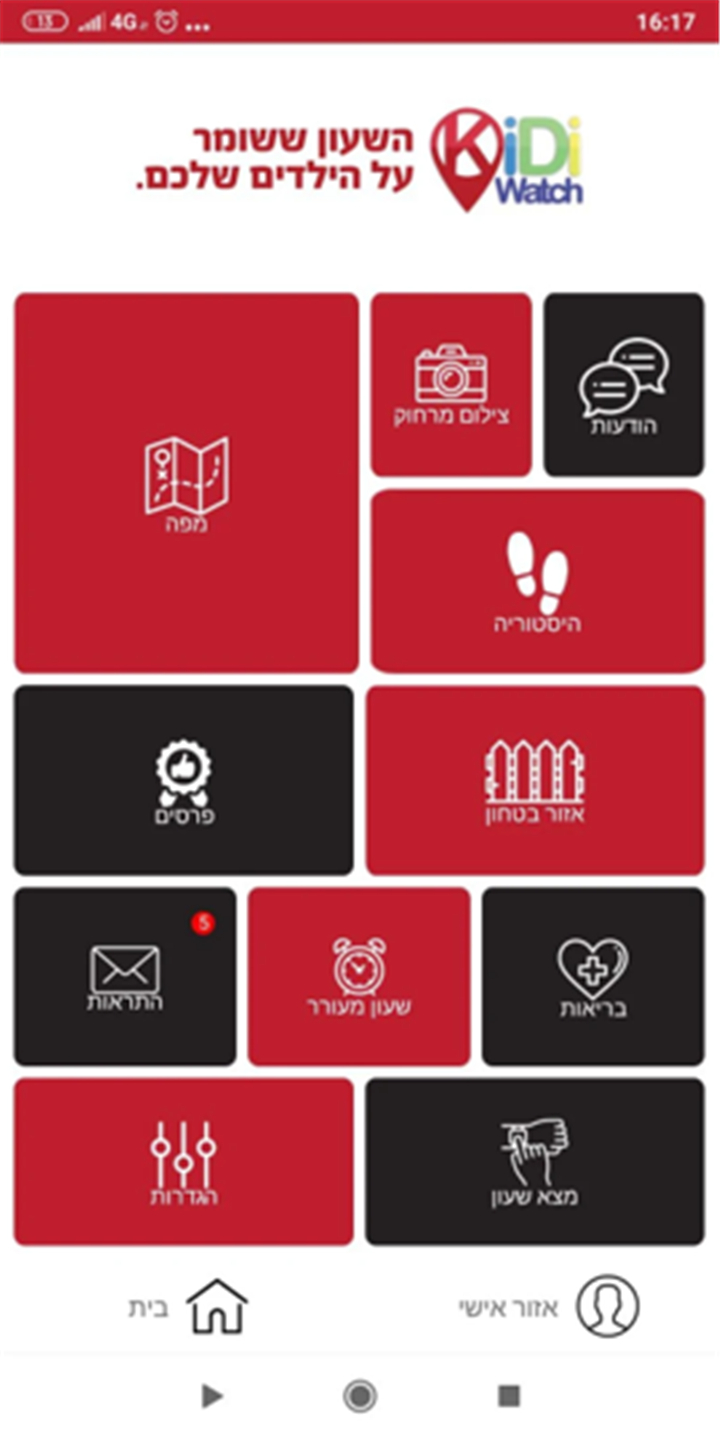Switch to the home tab (בית)
Screen dimensions: 720x1440
coord(188,1306)
